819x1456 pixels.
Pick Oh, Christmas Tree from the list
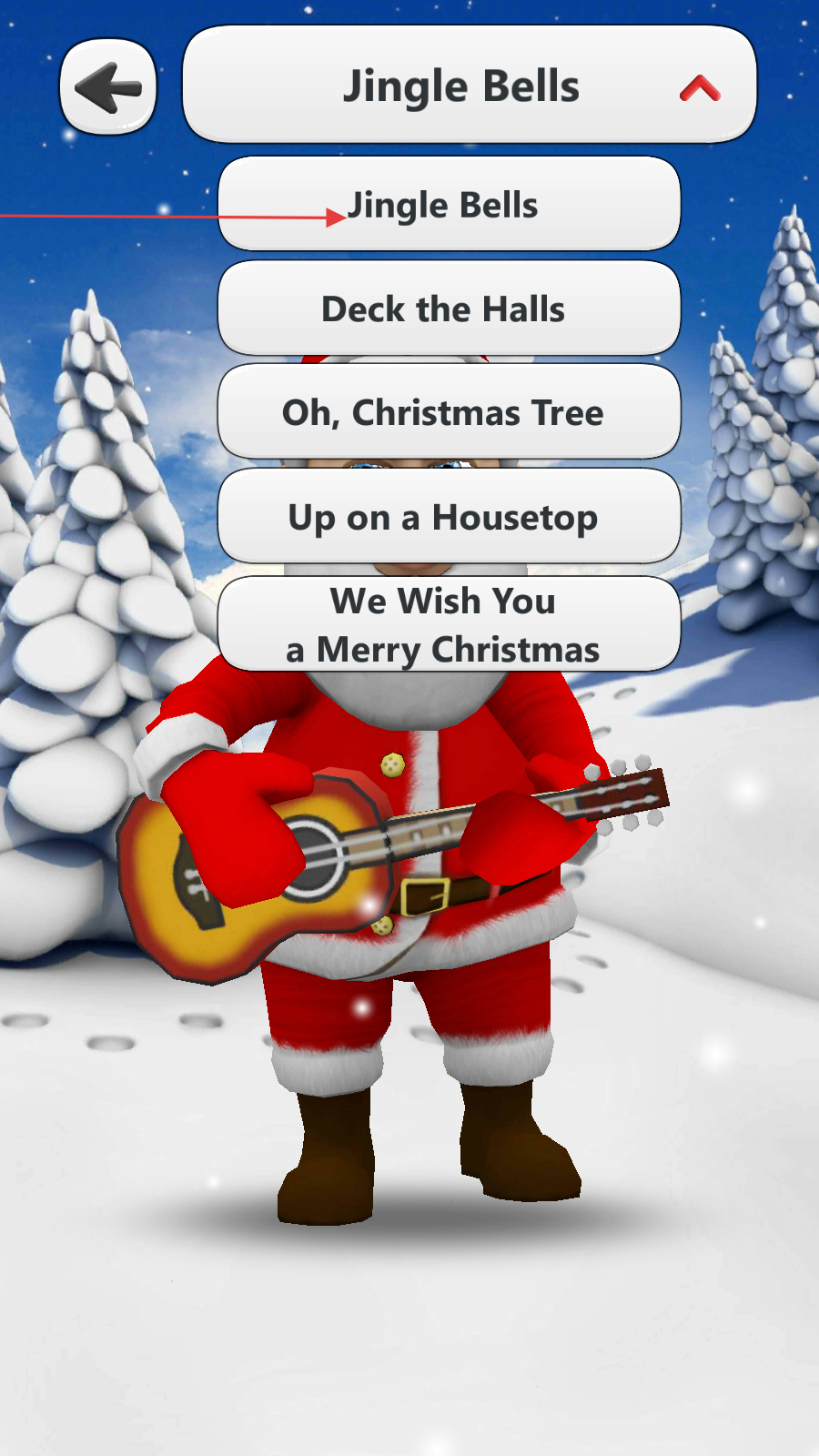coord(449,413)
